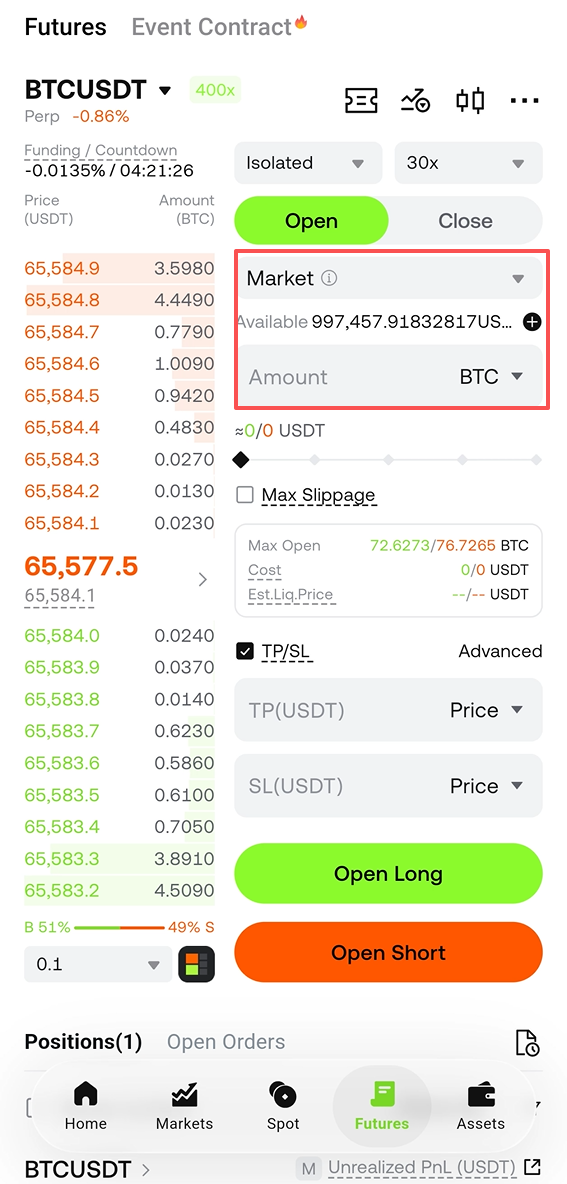Focus the Amount input field

pos(389,377)
